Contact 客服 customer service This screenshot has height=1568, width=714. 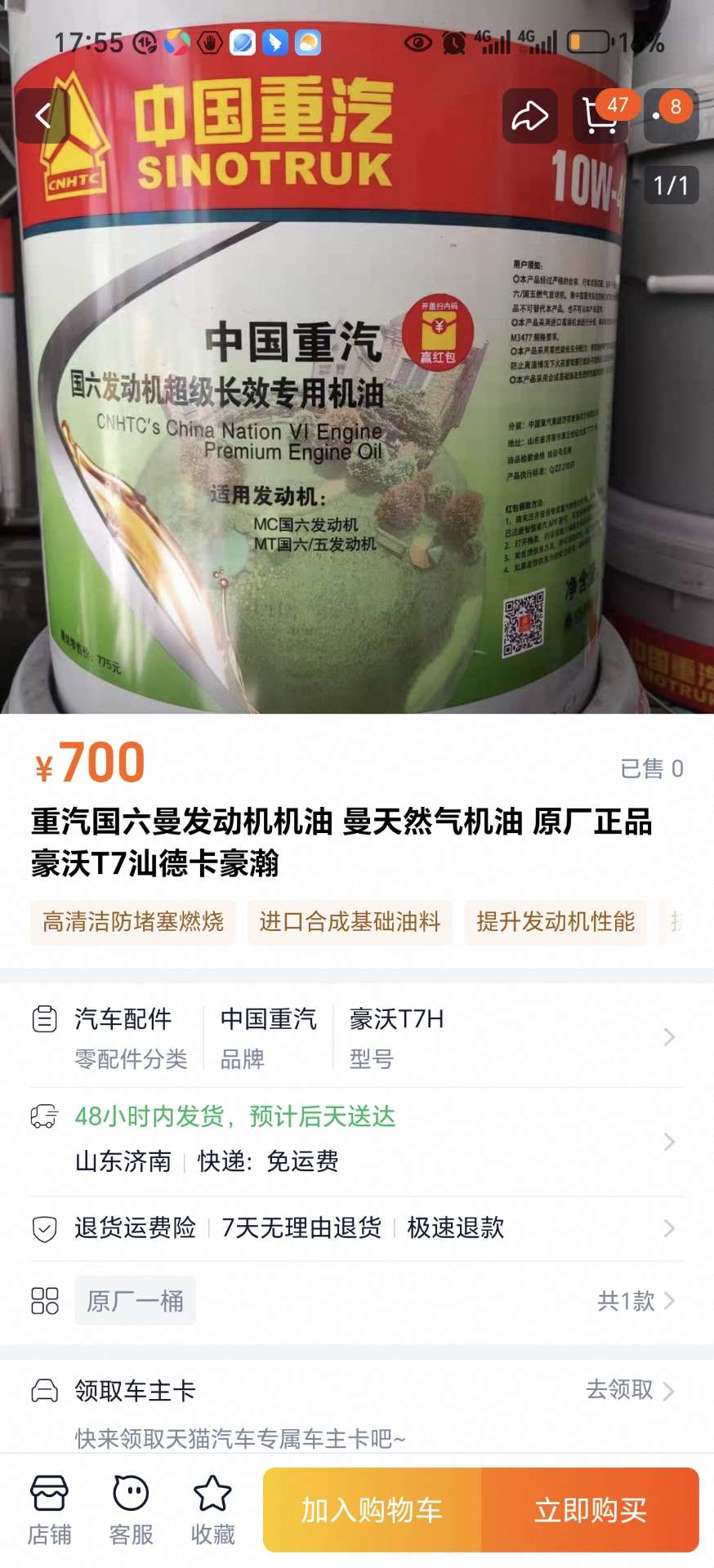click(x=131, y=1509)
